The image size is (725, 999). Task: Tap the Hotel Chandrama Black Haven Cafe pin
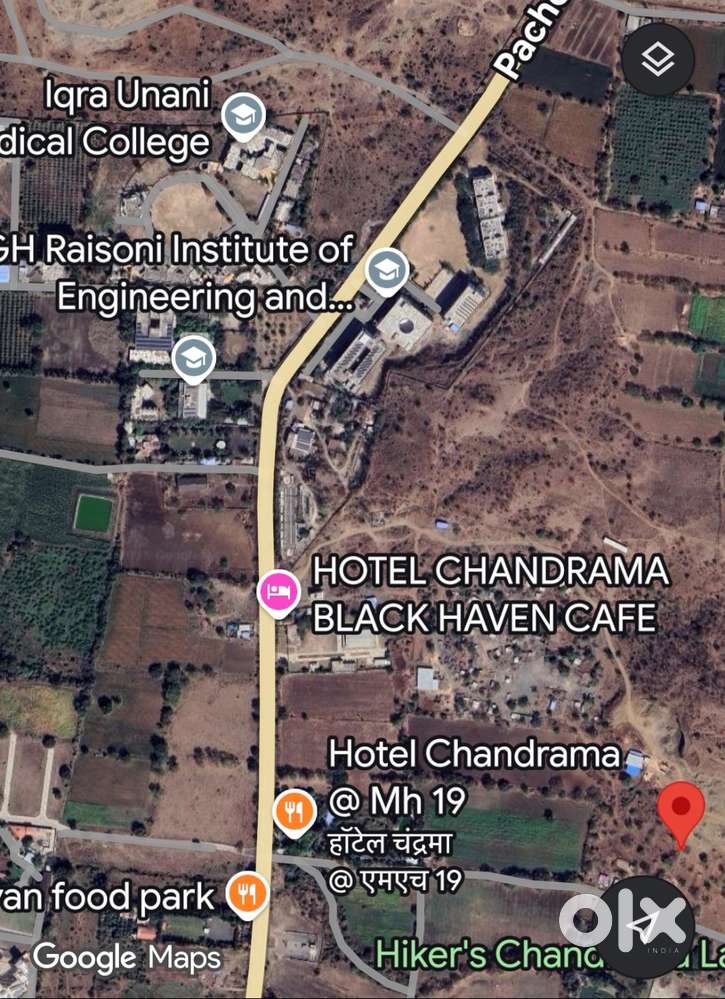point(278,591)
